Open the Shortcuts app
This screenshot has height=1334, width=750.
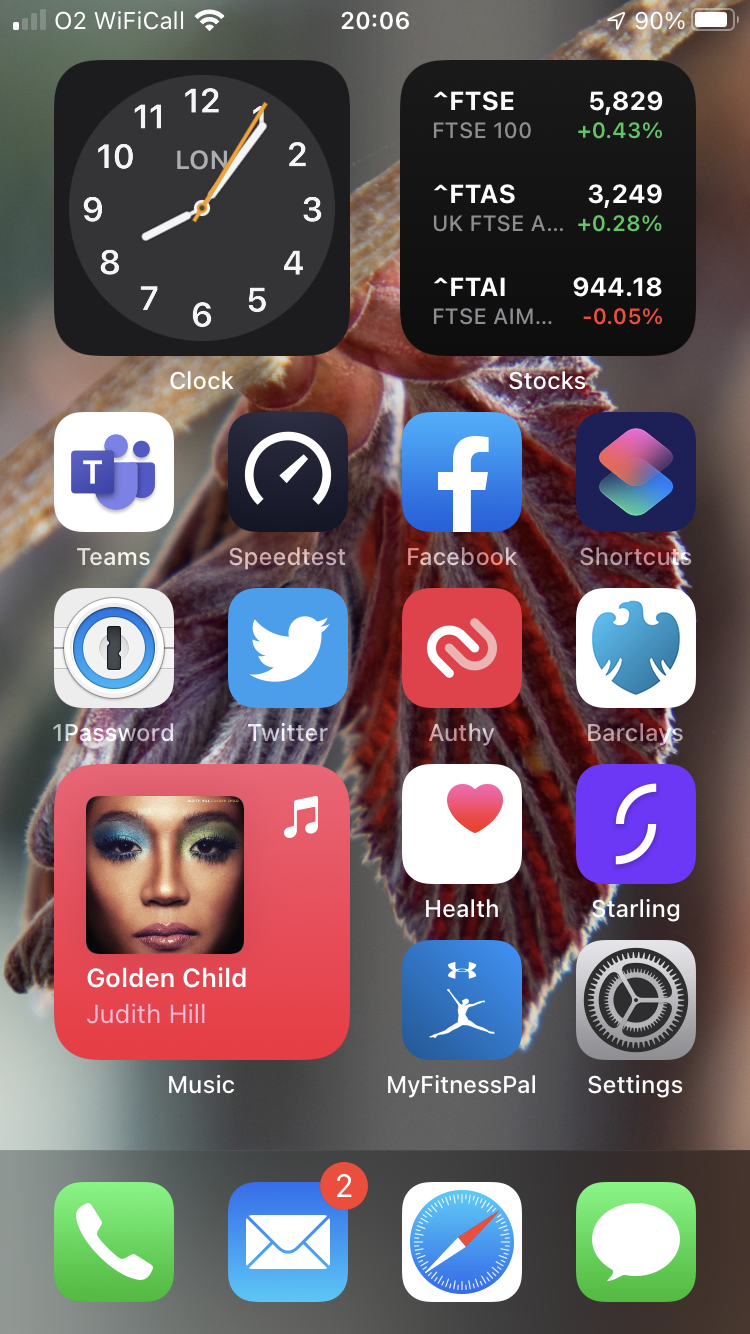pyautogui.click(x=636, y=472)
